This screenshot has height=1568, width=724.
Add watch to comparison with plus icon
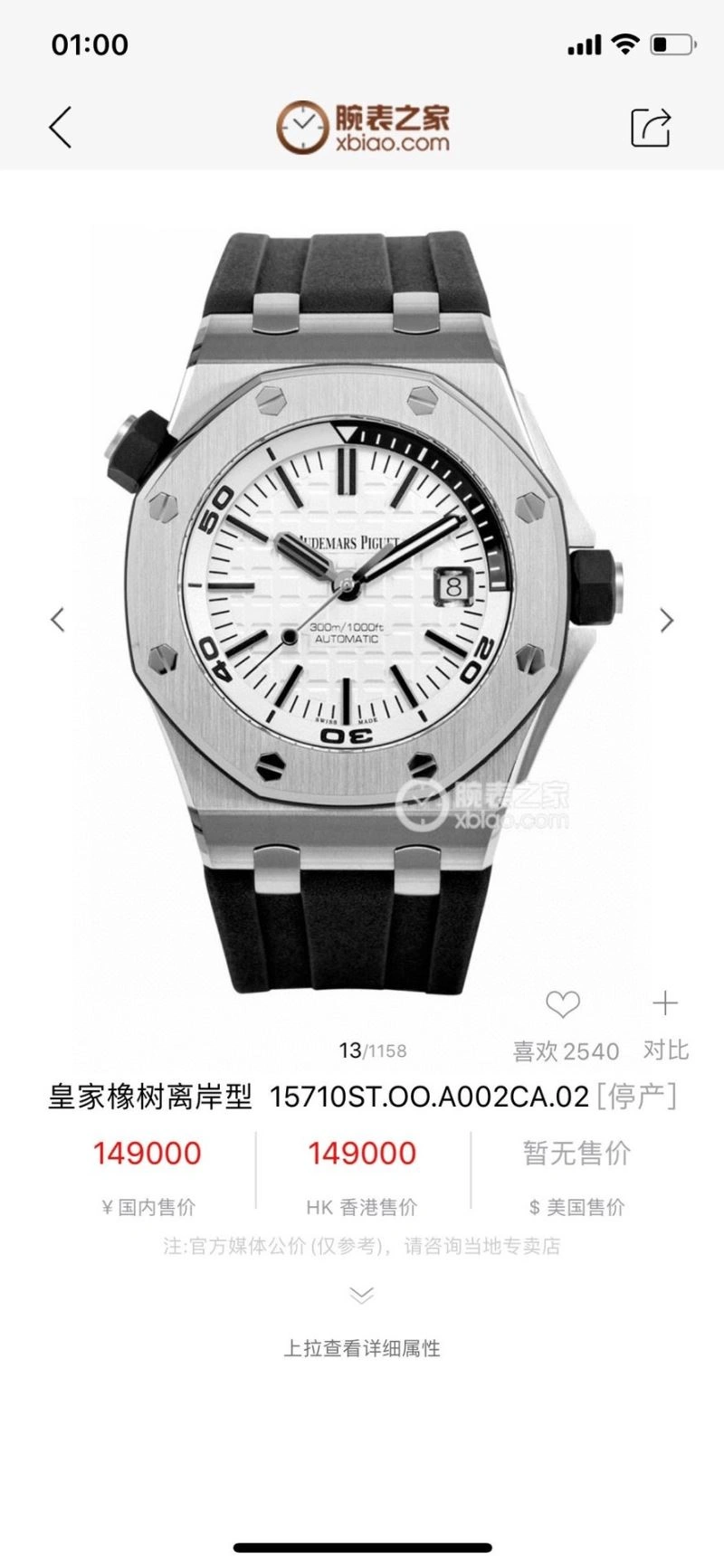[x=665, y=1003]
